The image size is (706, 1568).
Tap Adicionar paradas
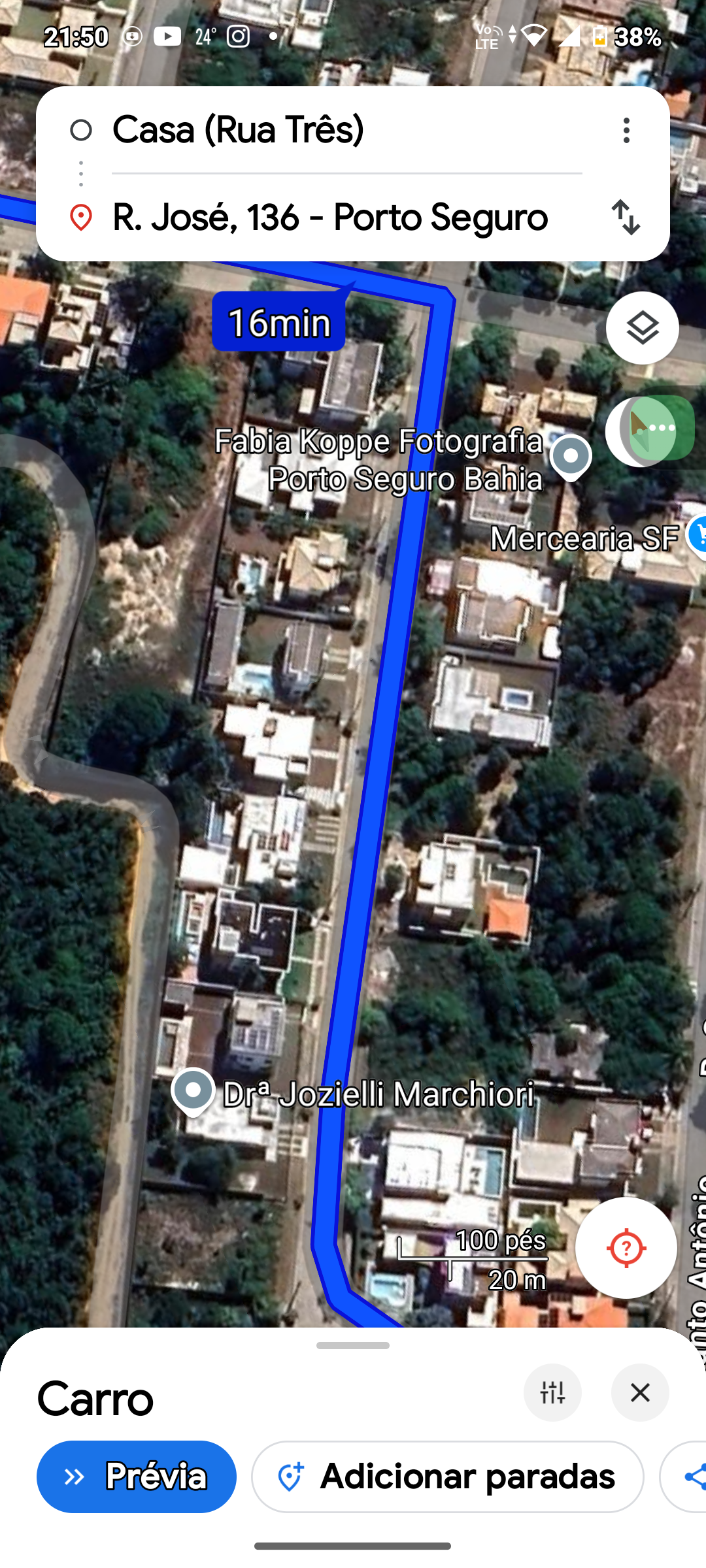(447, 1476)
